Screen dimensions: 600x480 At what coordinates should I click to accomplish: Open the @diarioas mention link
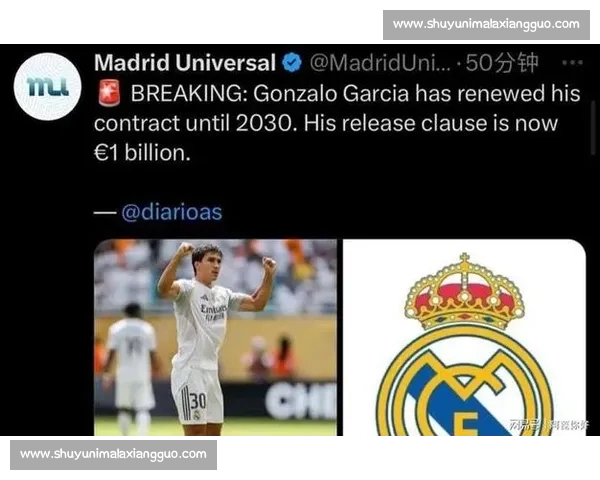171,212
